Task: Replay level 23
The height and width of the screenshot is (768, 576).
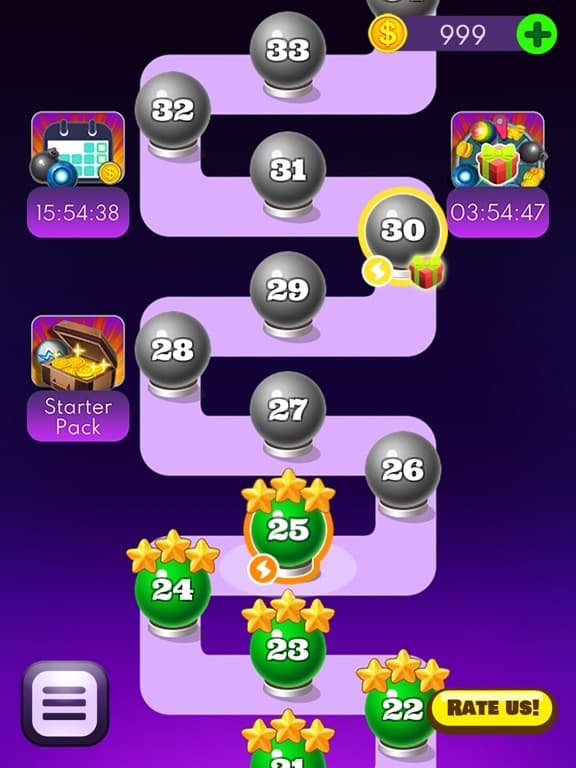Action: [288, 647]
